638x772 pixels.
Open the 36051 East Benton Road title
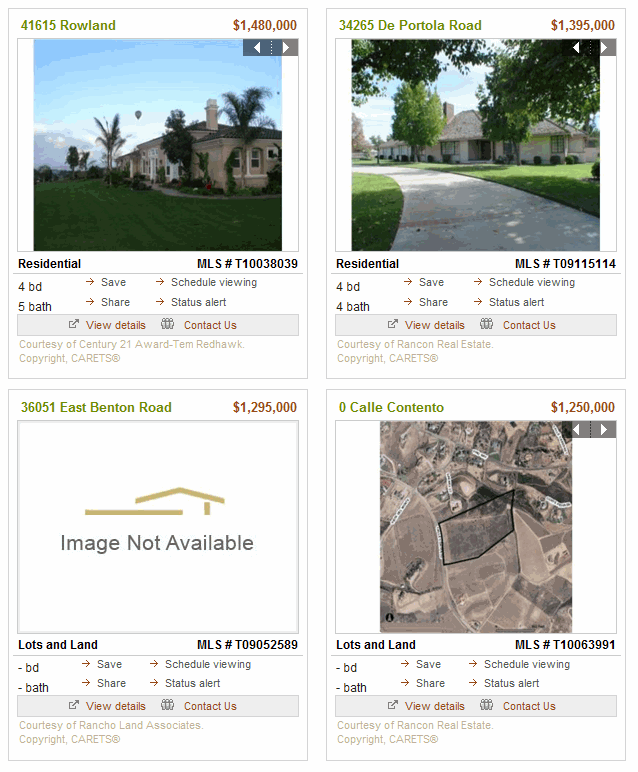[x=96, y=407]
